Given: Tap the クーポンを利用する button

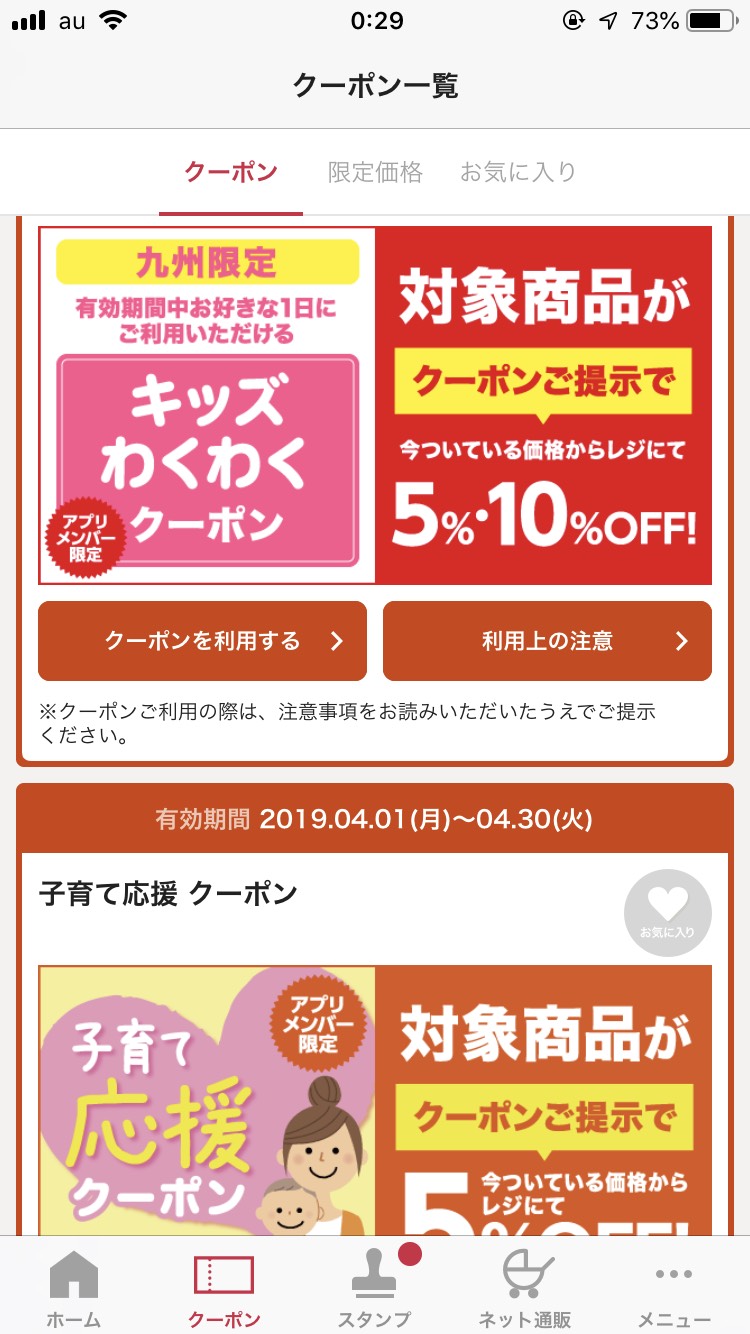Looking at the screenshot, I should [x=202, y=641].
